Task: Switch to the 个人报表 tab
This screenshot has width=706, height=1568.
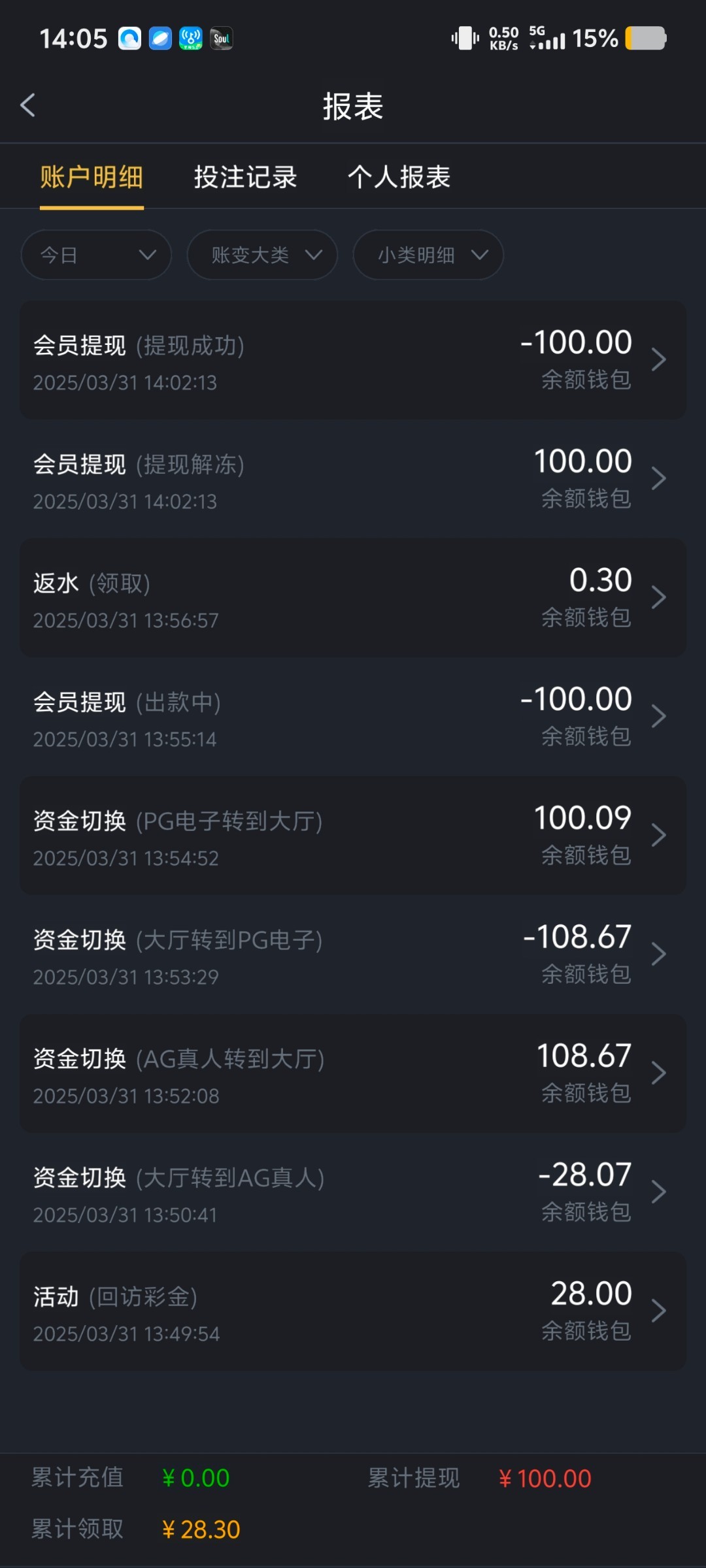Action: tap(399, 177)
